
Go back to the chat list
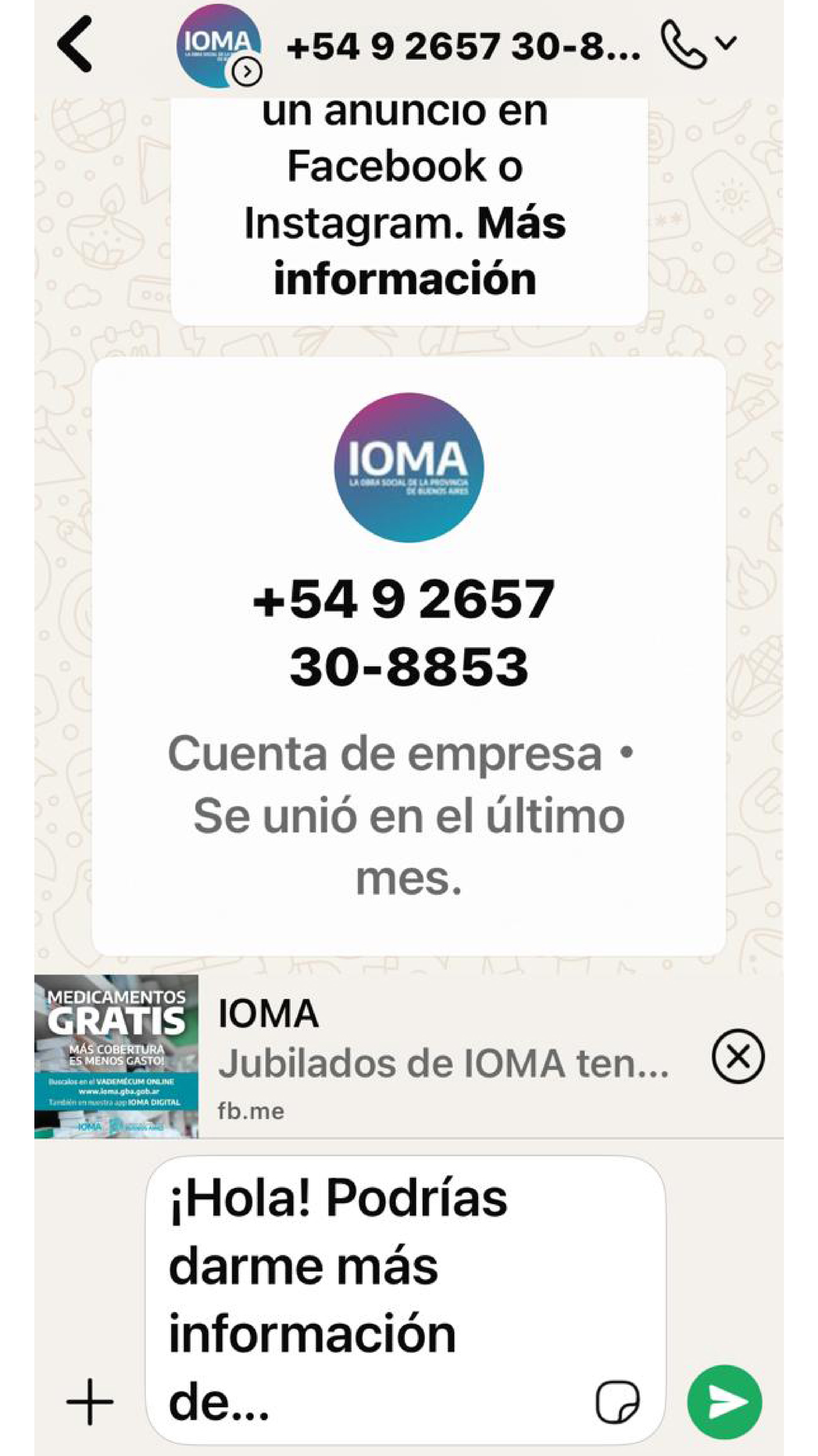point(75,44)
